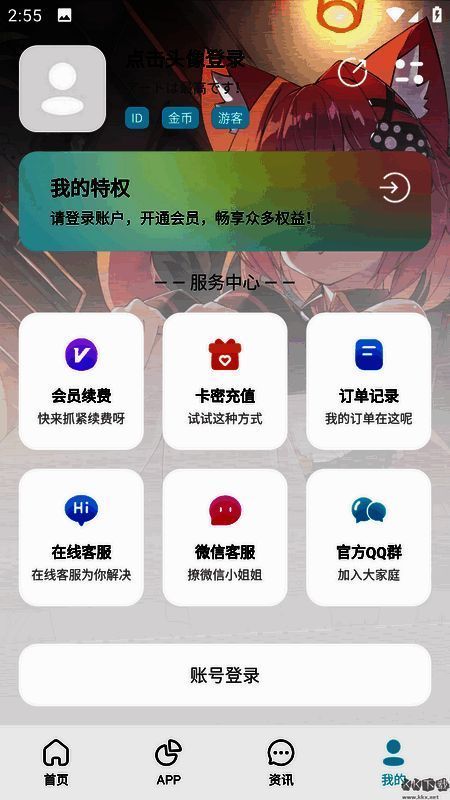450x800 pixels.
Task: Select the 我的 tab
Action: click(x=393, y=762)
